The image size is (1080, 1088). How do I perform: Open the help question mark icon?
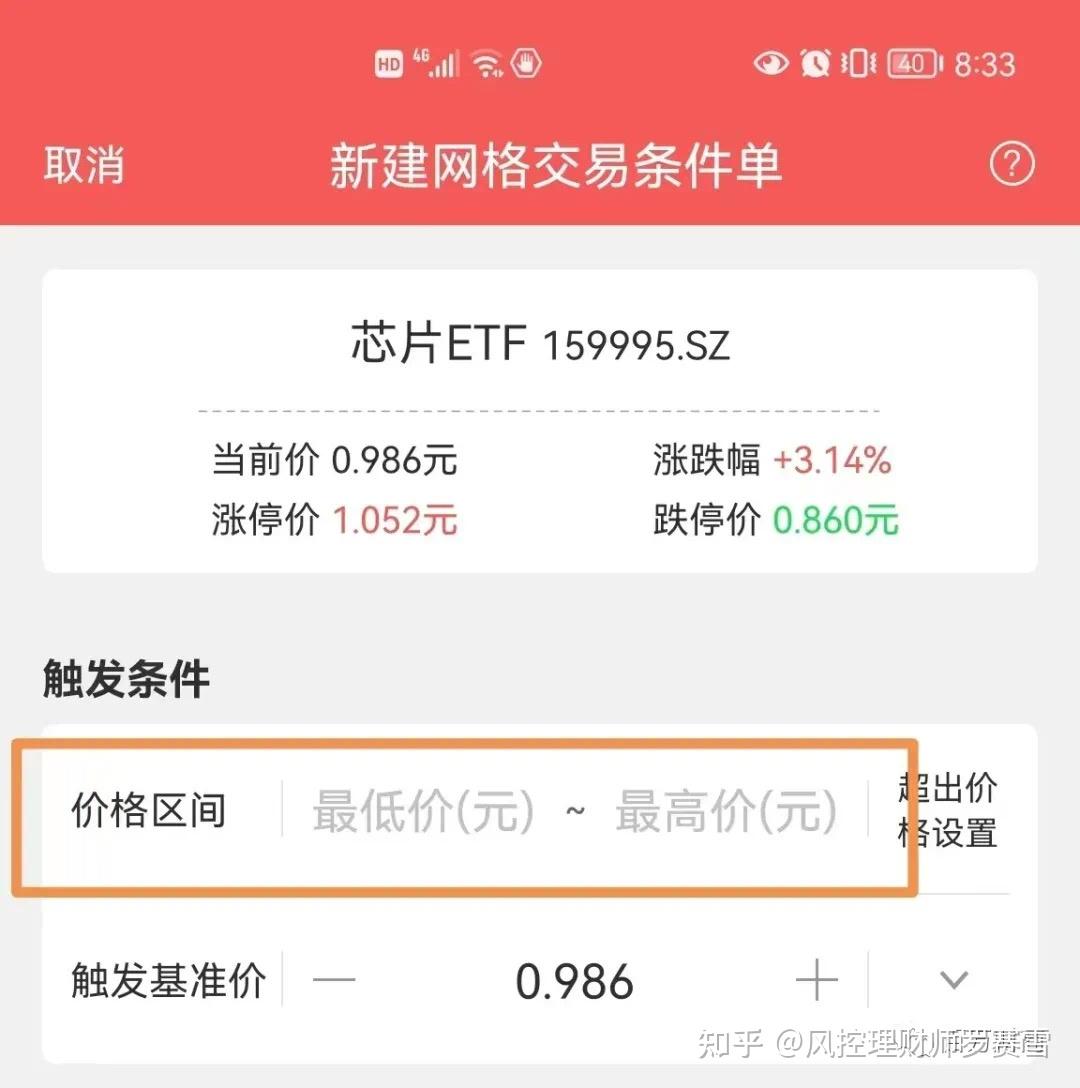pos(1012,164)
